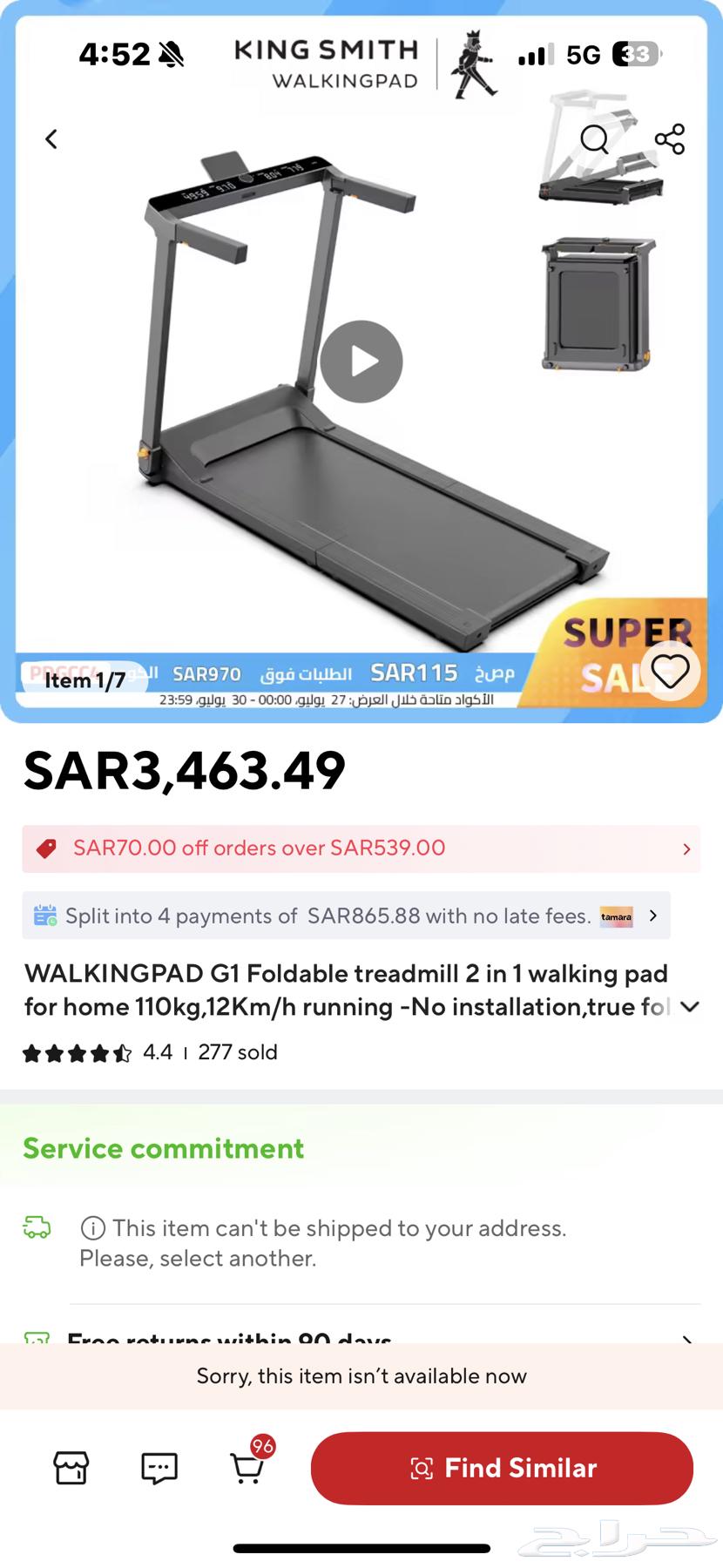Expand the full product title
This screenshot has height=1568, width=723.
pos(689,1007)
